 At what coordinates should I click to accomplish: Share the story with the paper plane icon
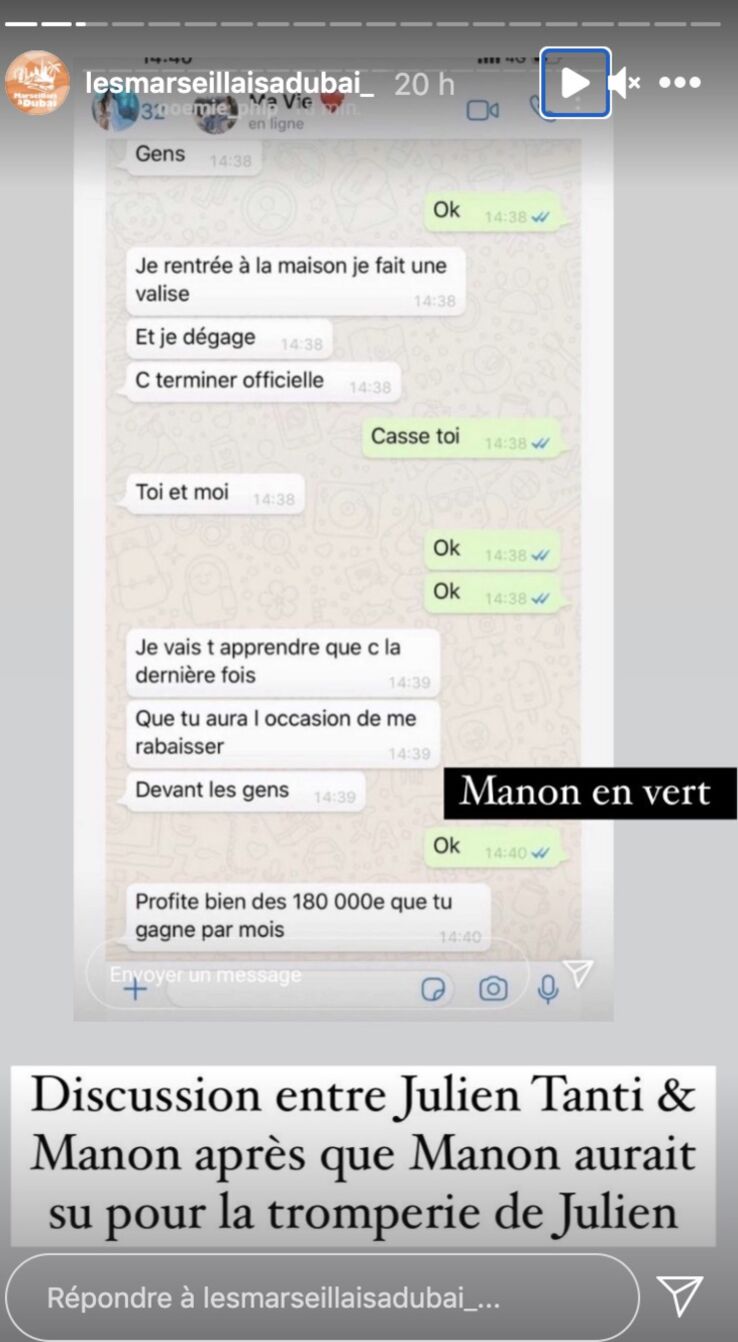(x=680, y=1296)
